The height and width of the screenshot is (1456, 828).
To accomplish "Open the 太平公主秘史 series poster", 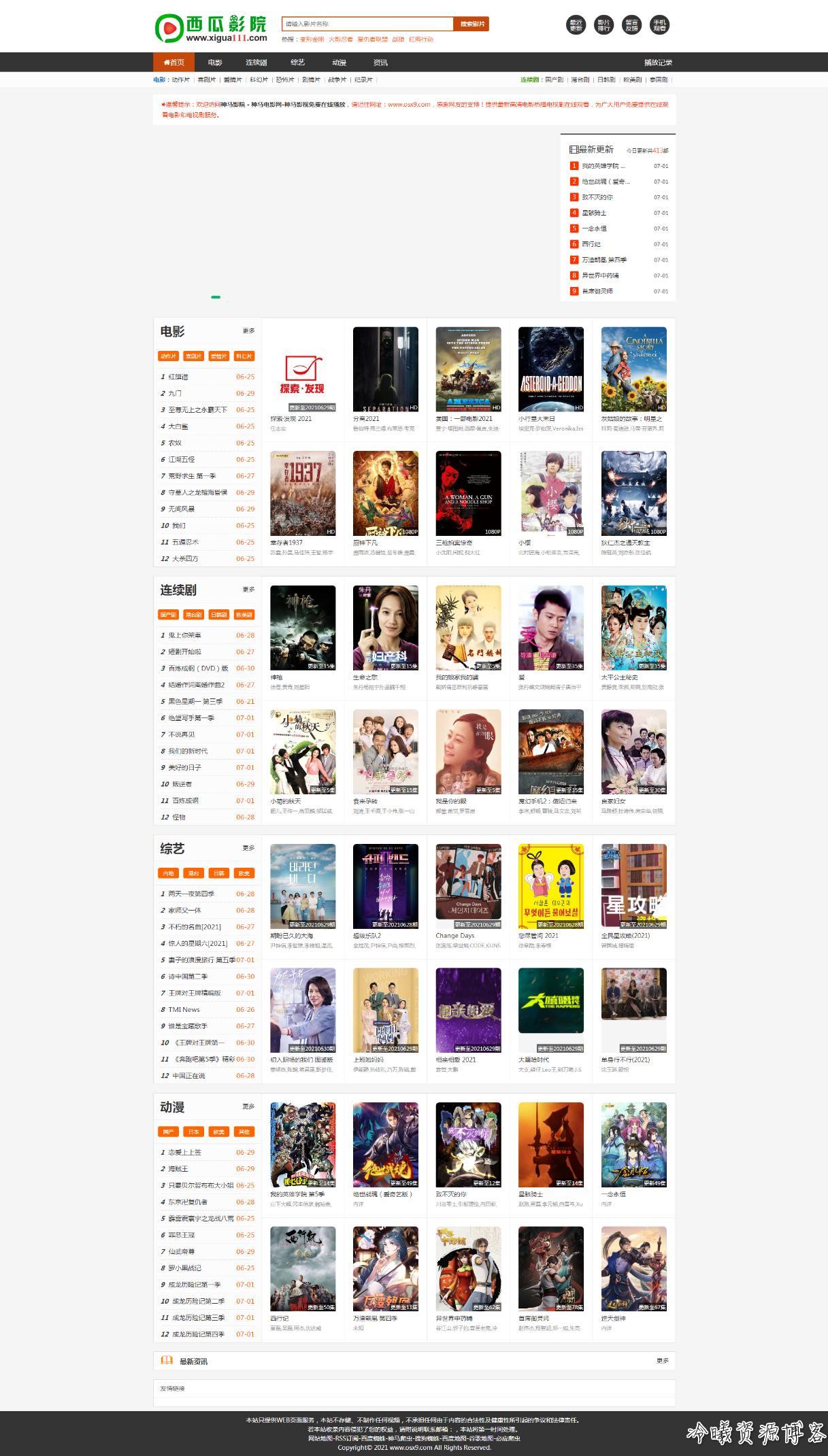I will [633, 628].
